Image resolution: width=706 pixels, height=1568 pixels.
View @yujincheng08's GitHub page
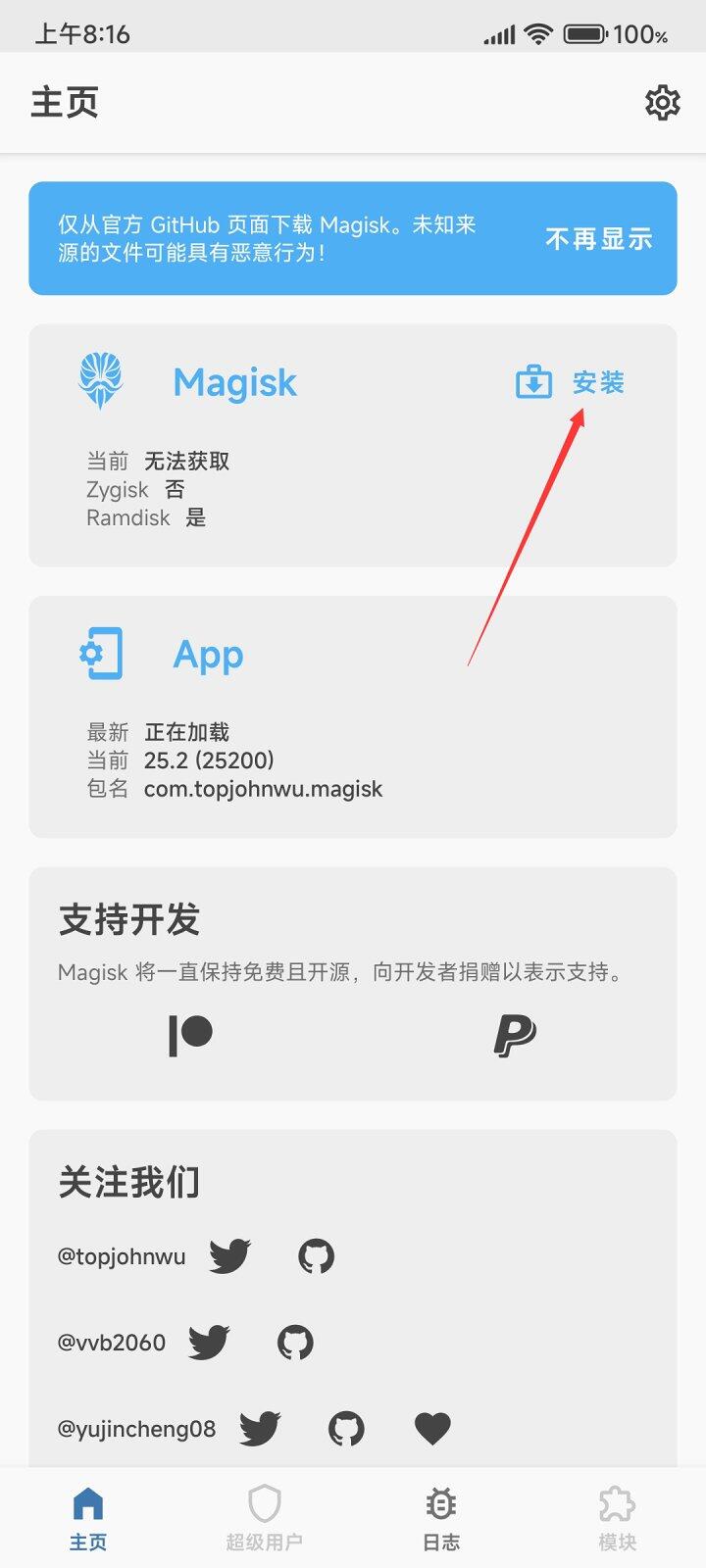click(345, 1428)
